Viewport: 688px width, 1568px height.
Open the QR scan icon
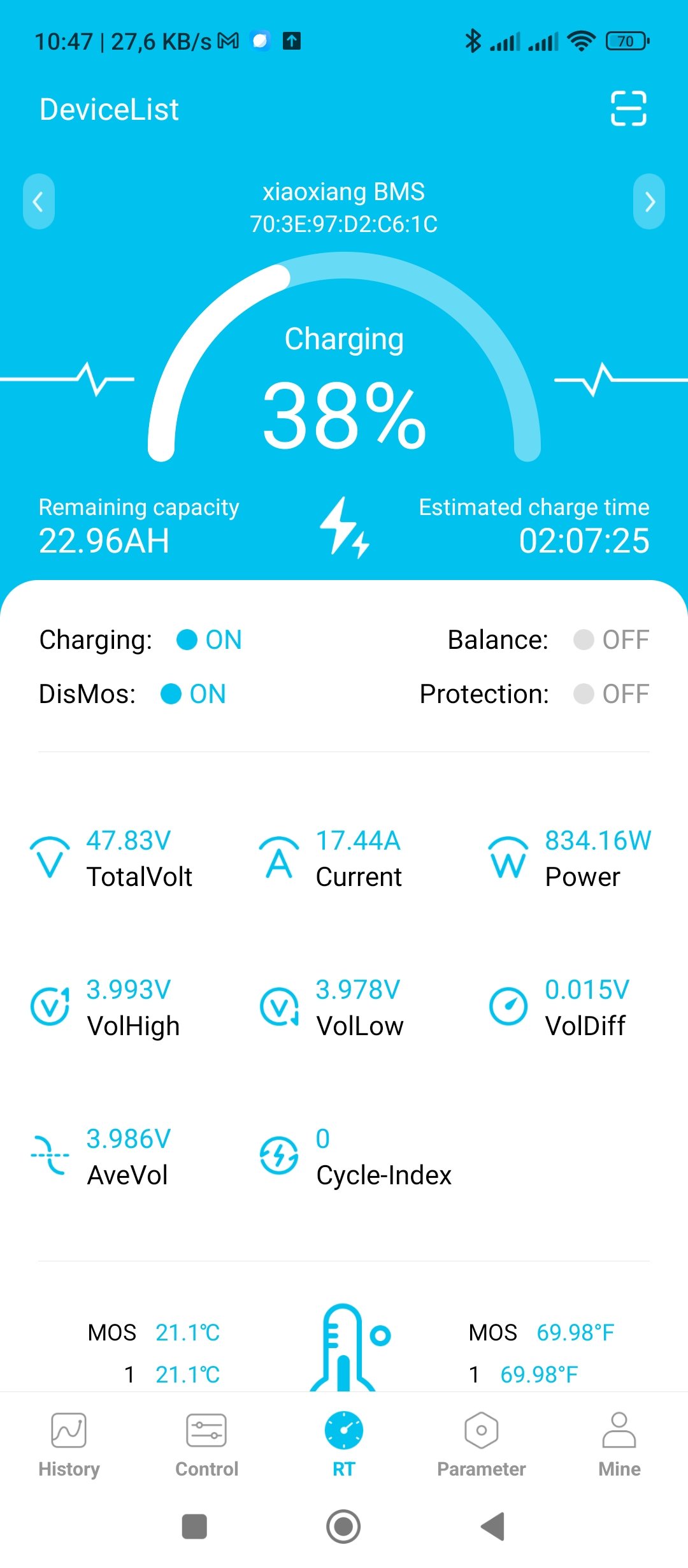[628, 108]
